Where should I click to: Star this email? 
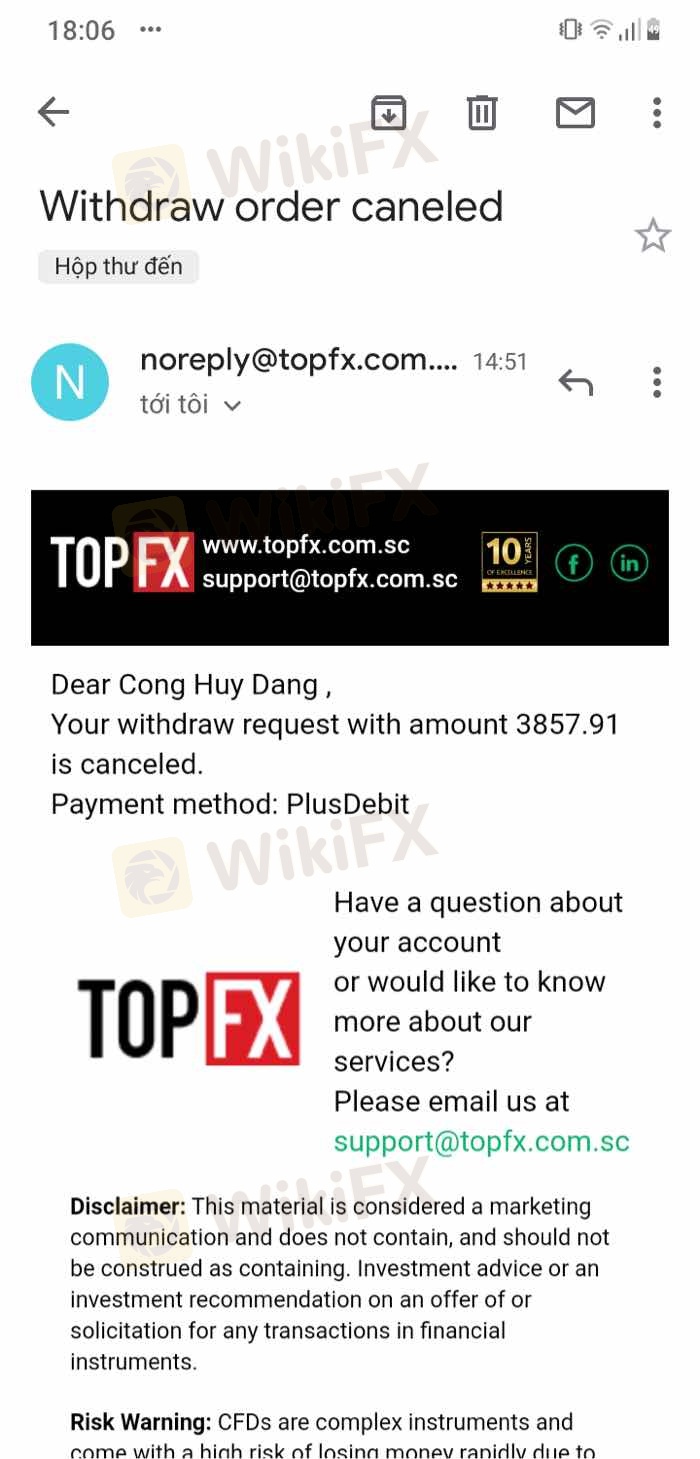652,236
